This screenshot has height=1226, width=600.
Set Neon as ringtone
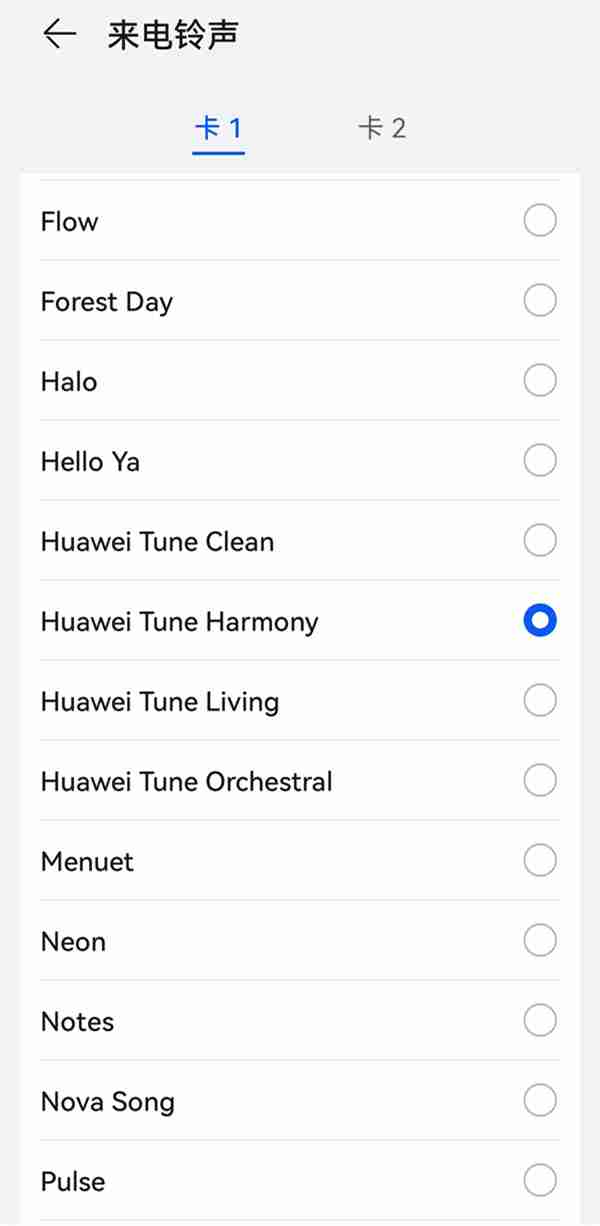300,941
